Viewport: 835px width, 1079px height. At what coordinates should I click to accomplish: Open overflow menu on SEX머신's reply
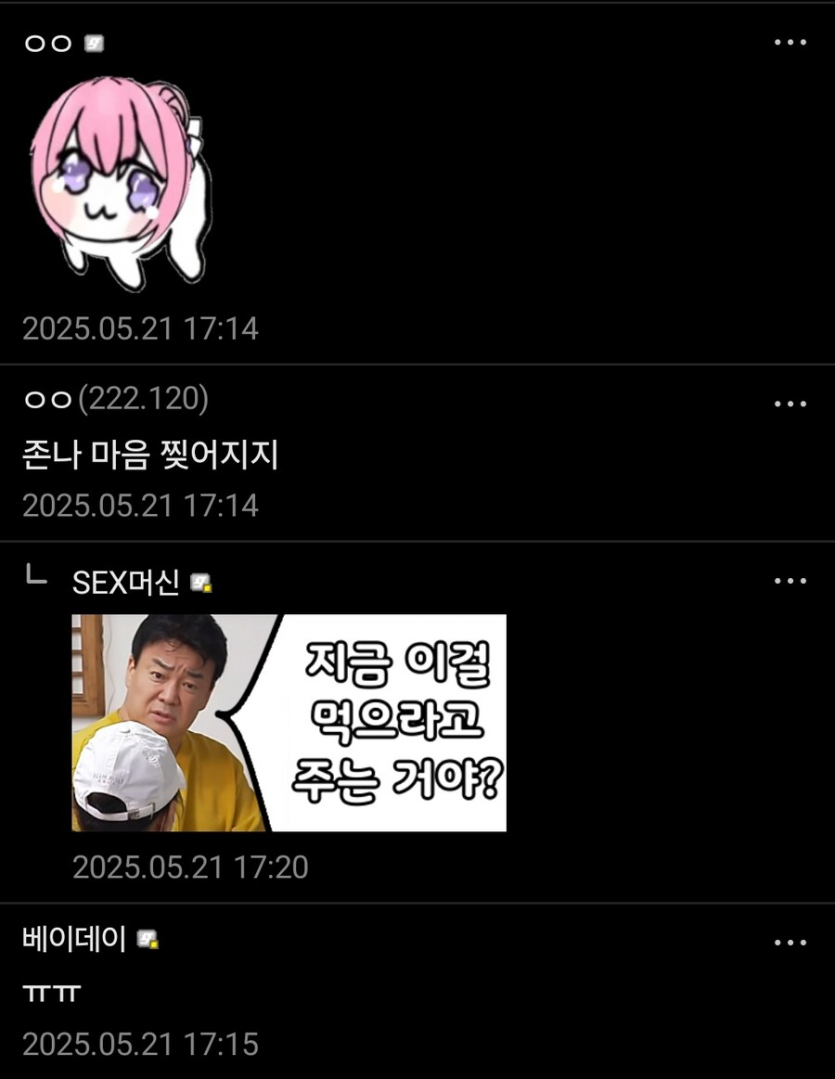click(x=790, y=581)
